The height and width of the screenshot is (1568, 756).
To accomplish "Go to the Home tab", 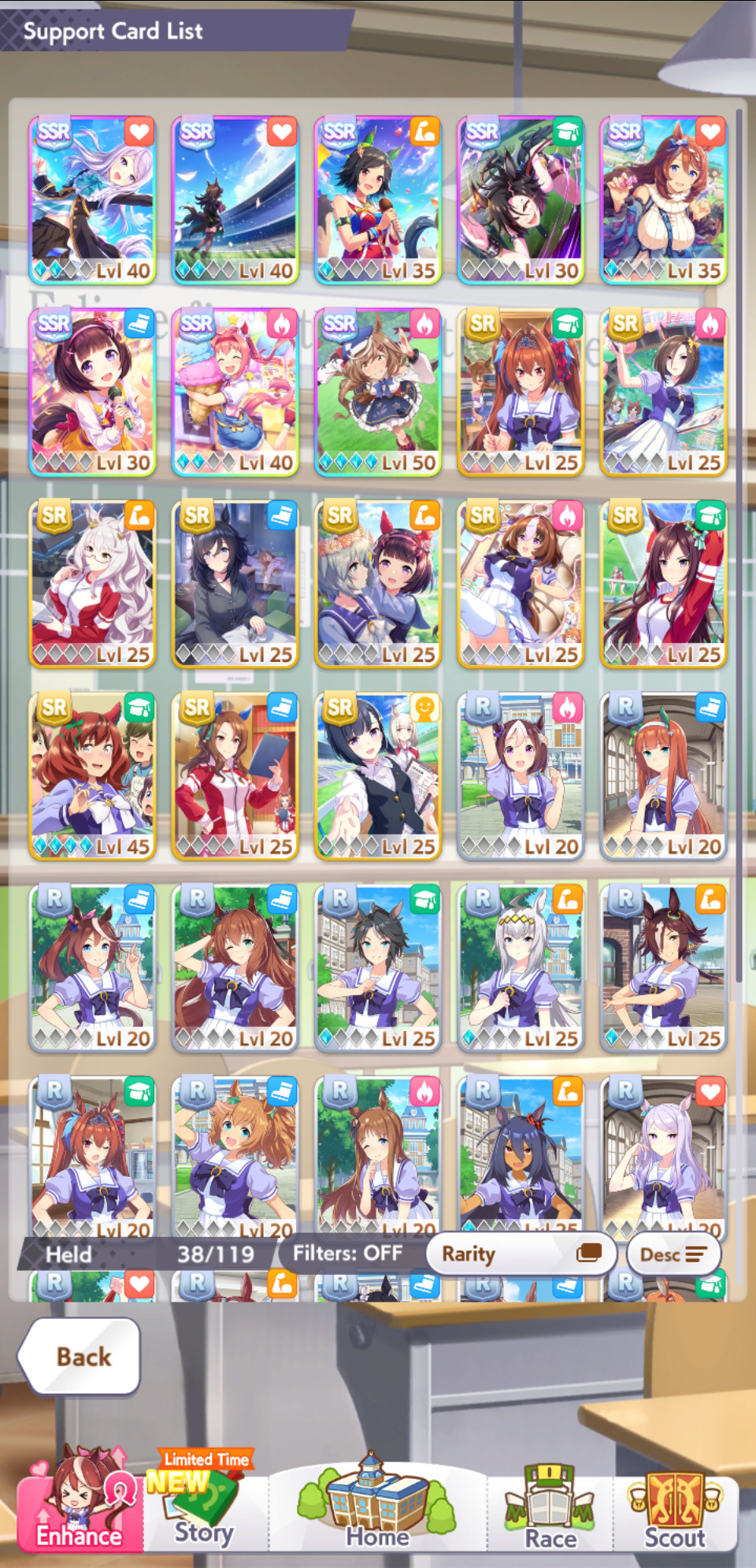I will 377,1503.
